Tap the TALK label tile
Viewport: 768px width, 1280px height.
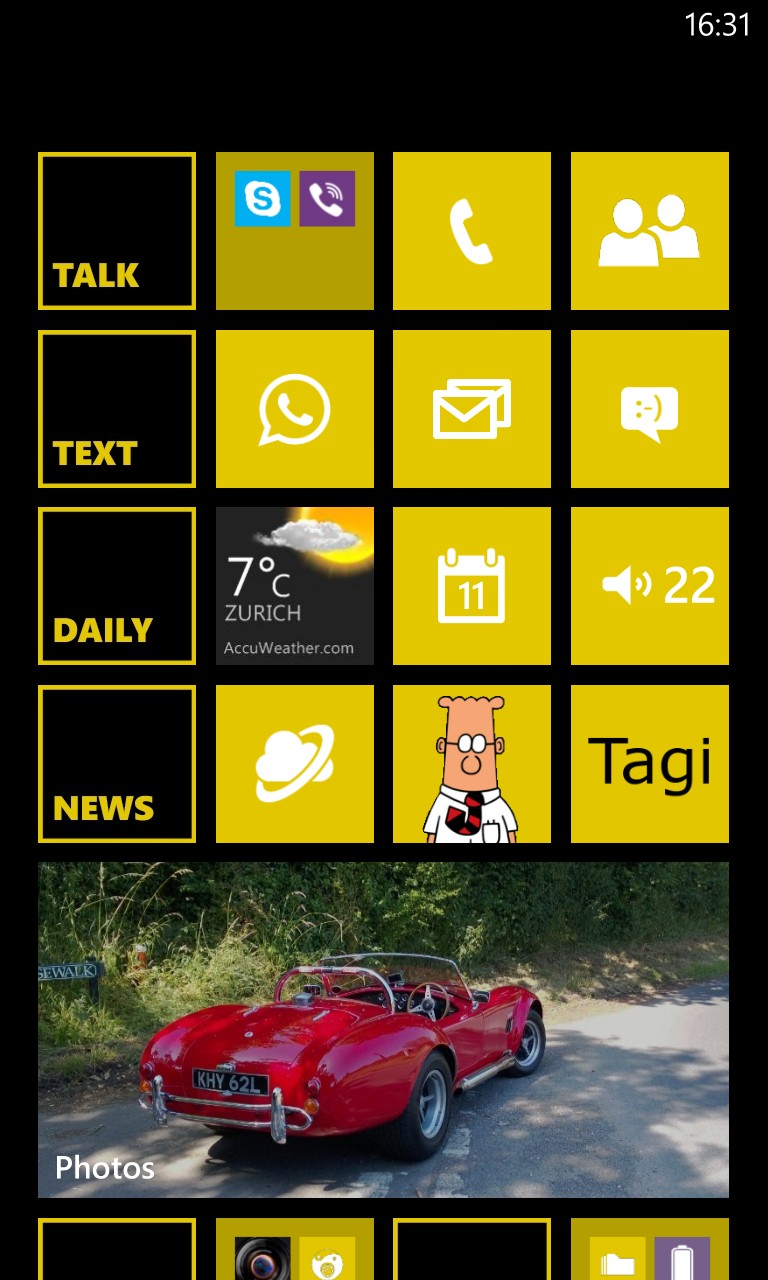pos(117,231)
